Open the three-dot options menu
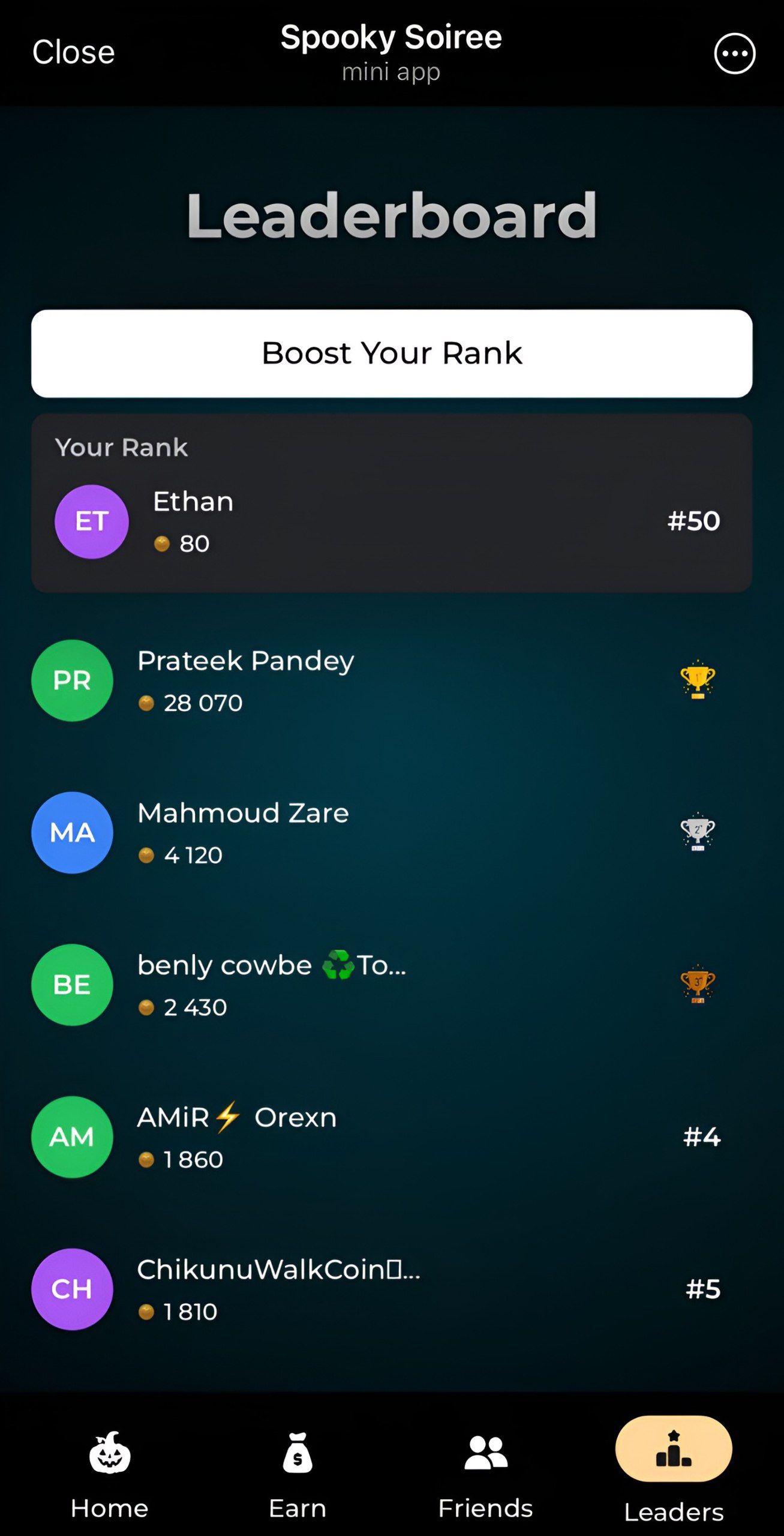The height and width of the screenshot is (1536, 784). 734,54
